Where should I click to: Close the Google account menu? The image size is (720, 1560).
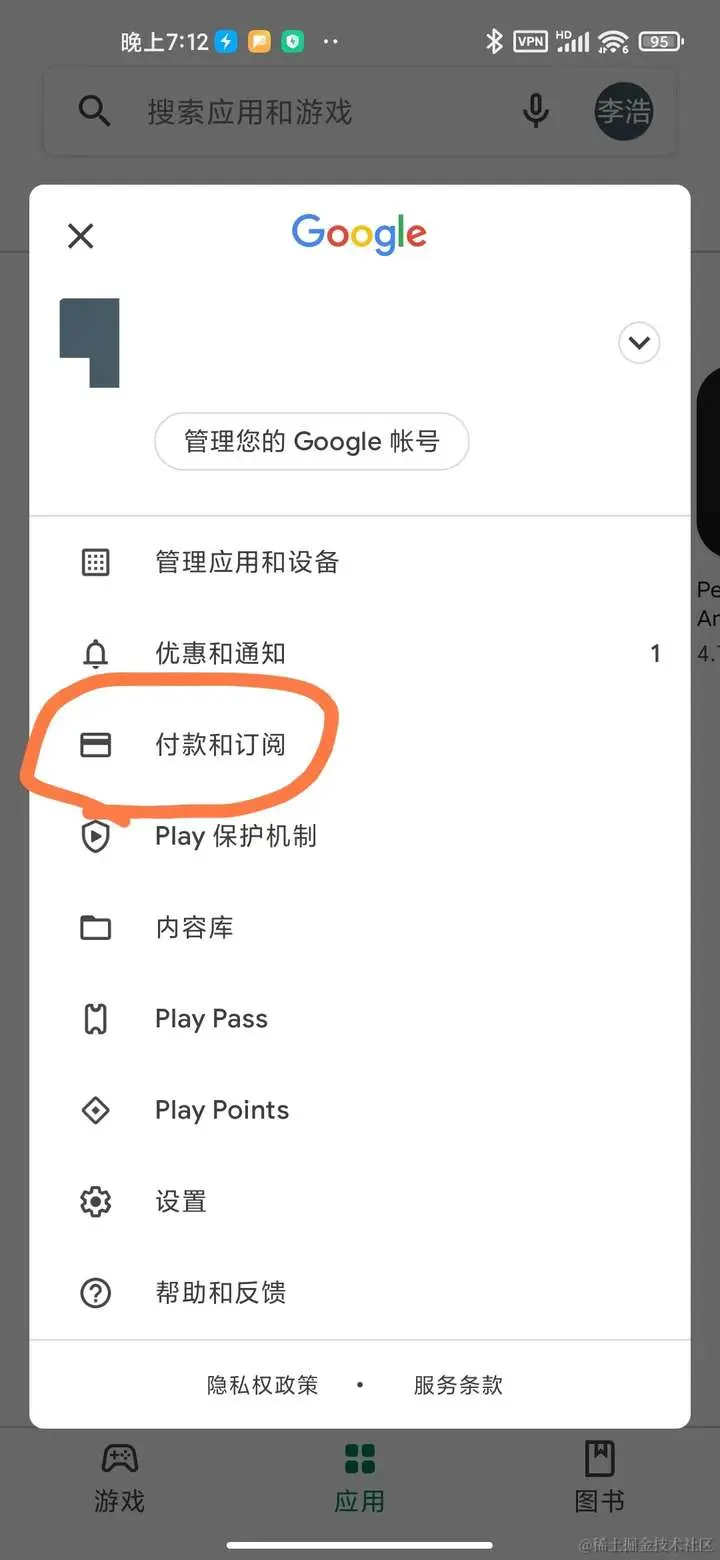[x=80, y=236]
